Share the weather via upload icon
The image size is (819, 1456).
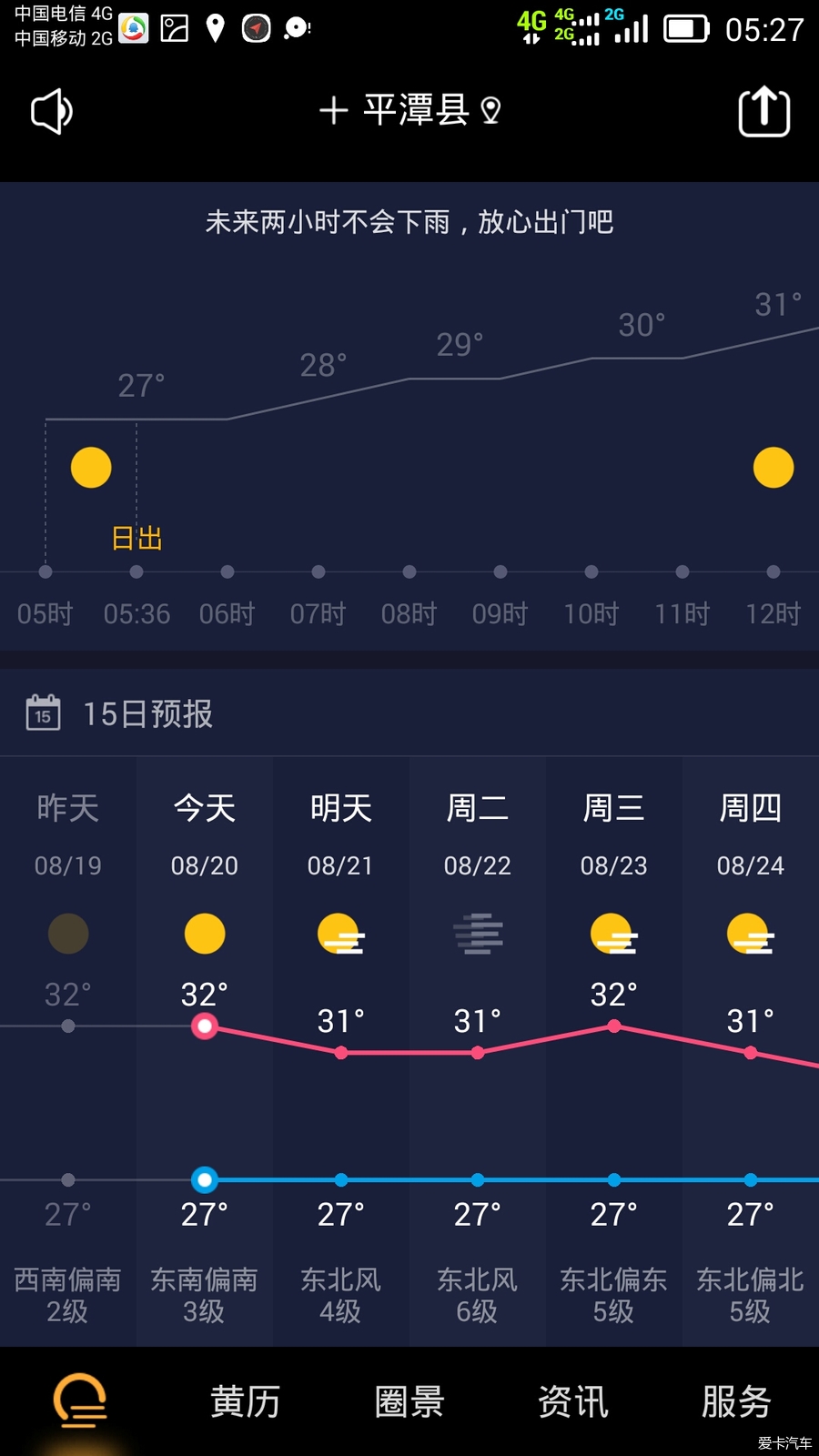(x=763, y=112)
